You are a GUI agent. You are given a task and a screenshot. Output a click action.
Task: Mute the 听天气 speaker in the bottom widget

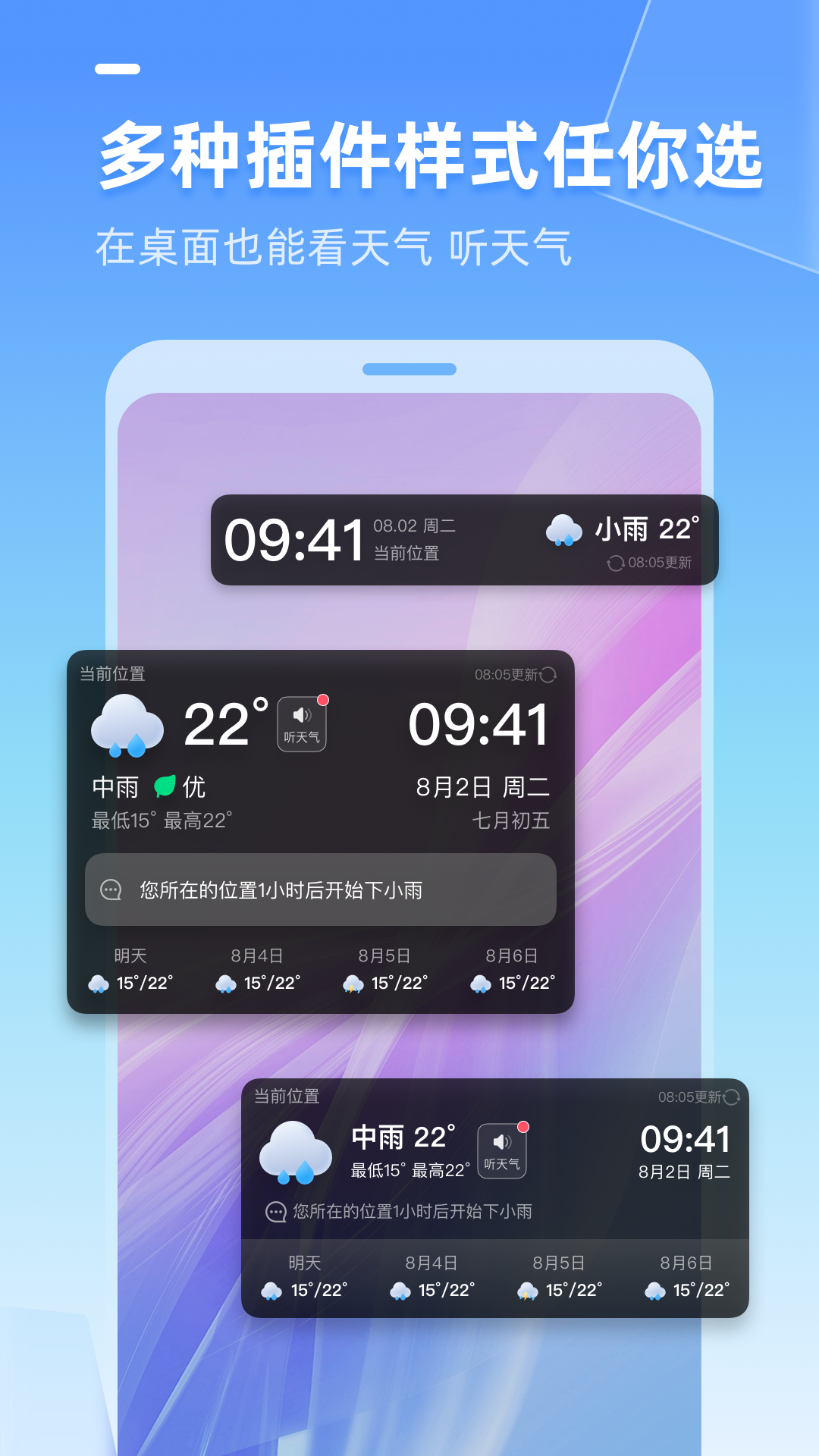[502, 1150]
